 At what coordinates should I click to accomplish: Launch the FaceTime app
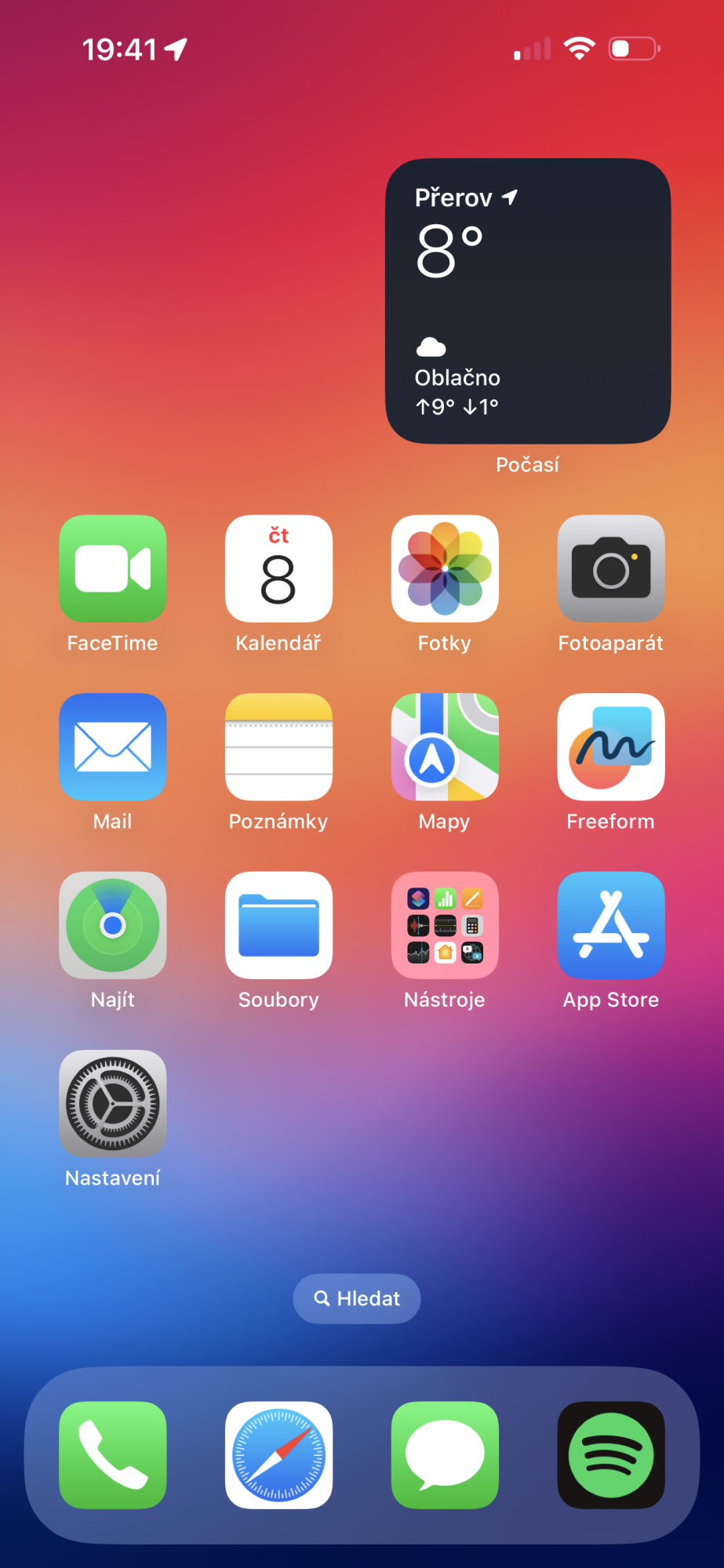click(113, 568)
